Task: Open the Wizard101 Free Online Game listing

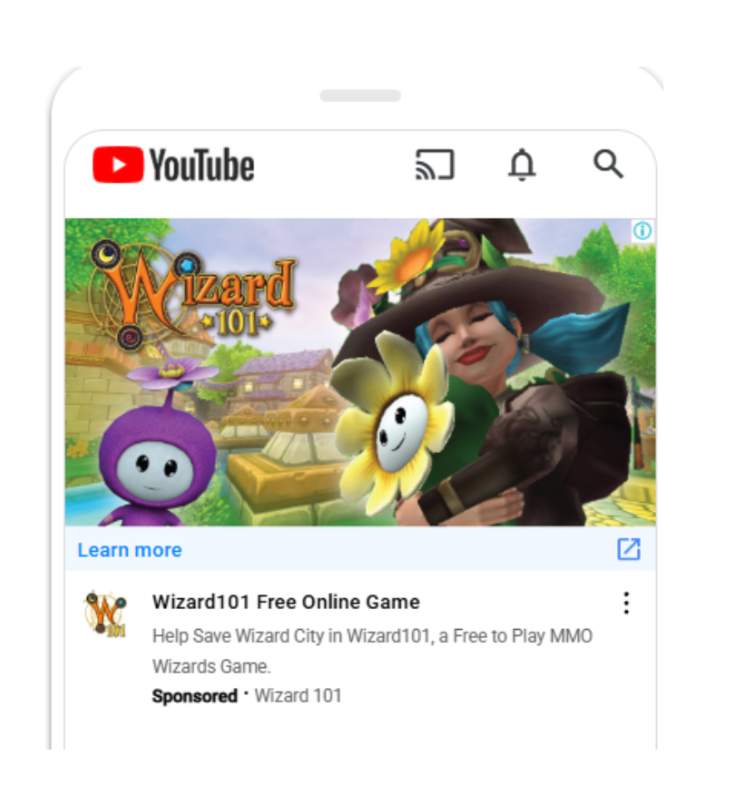Action: tap(286, 602)
